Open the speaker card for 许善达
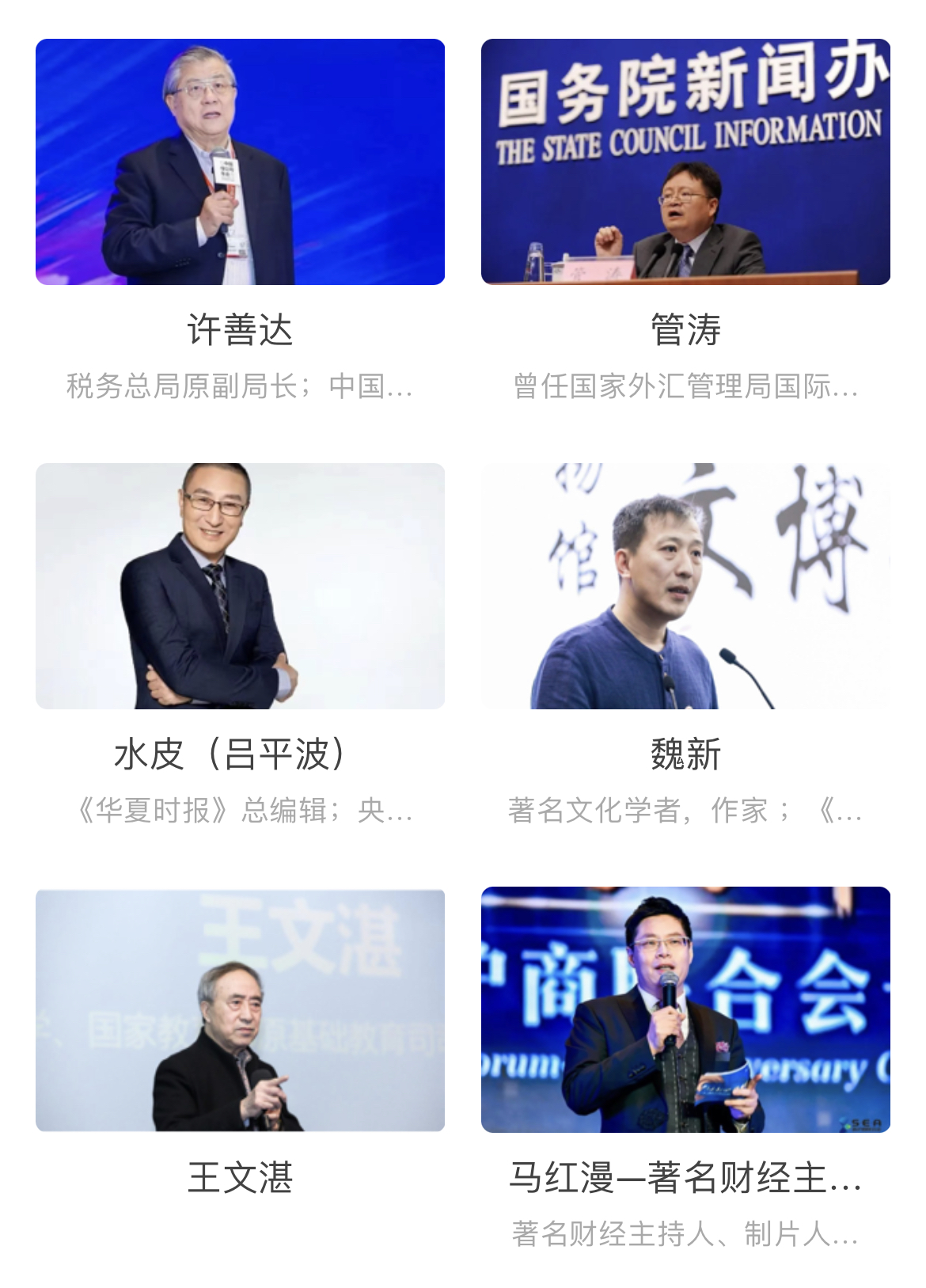Screen dimensions: 926x1288 pyautogui.click(x=240, y=162)
